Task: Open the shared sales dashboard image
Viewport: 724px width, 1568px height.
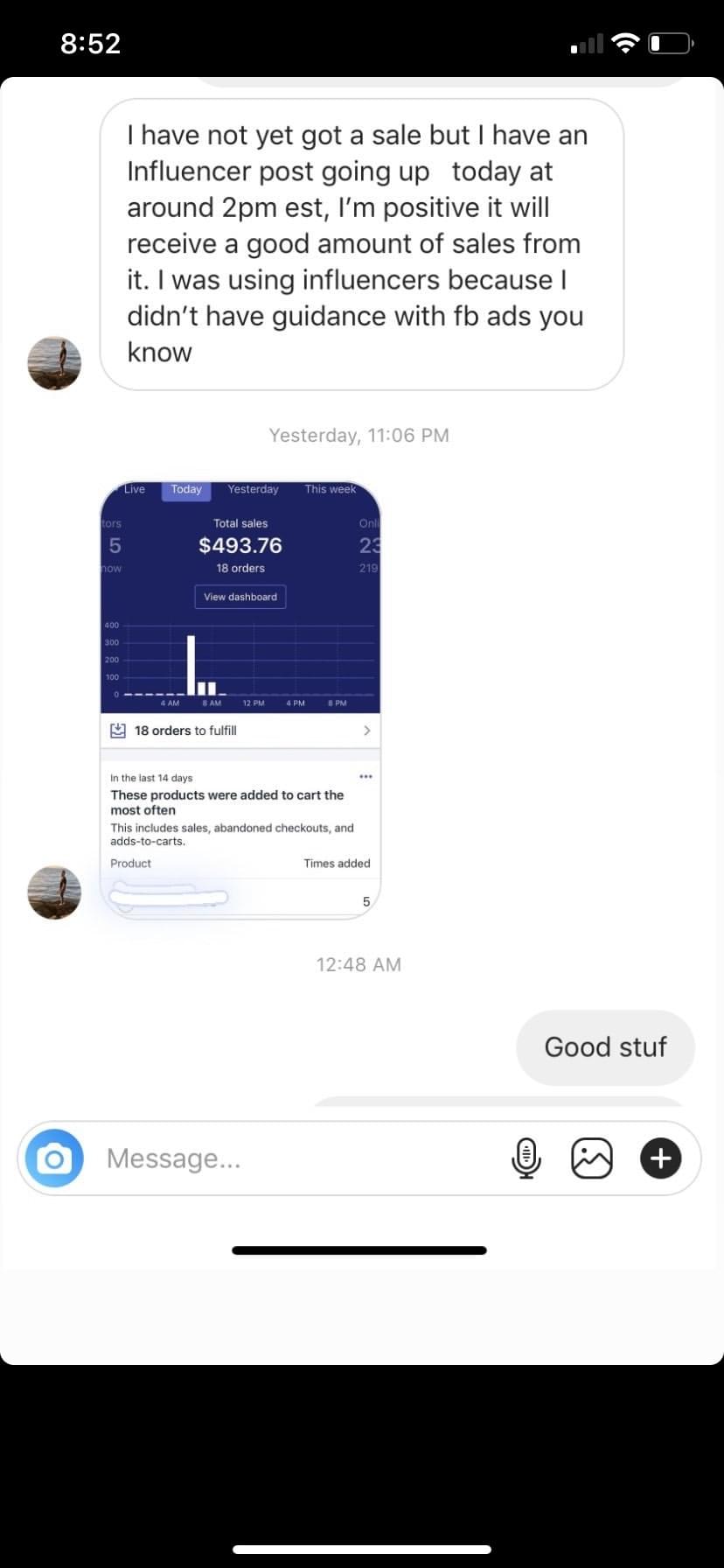Action: tap(240, 698)
